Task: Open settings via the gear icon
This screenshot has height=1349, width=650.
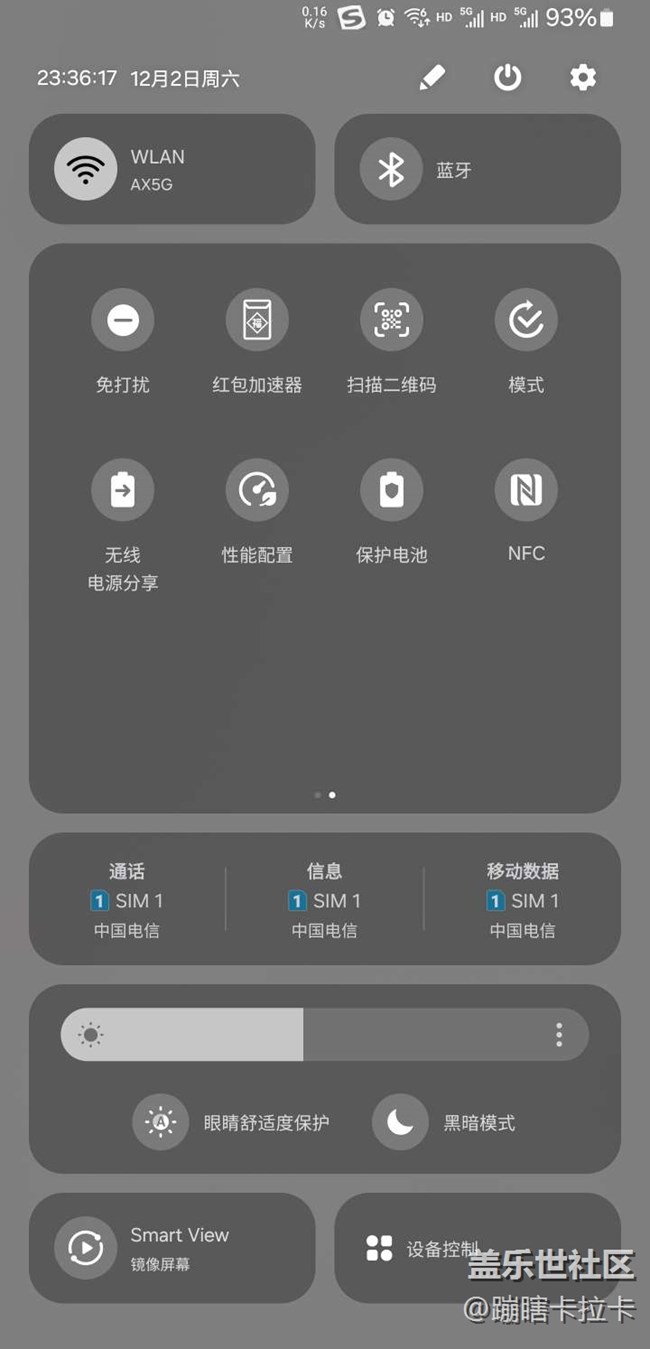Action: click(583, 78)
